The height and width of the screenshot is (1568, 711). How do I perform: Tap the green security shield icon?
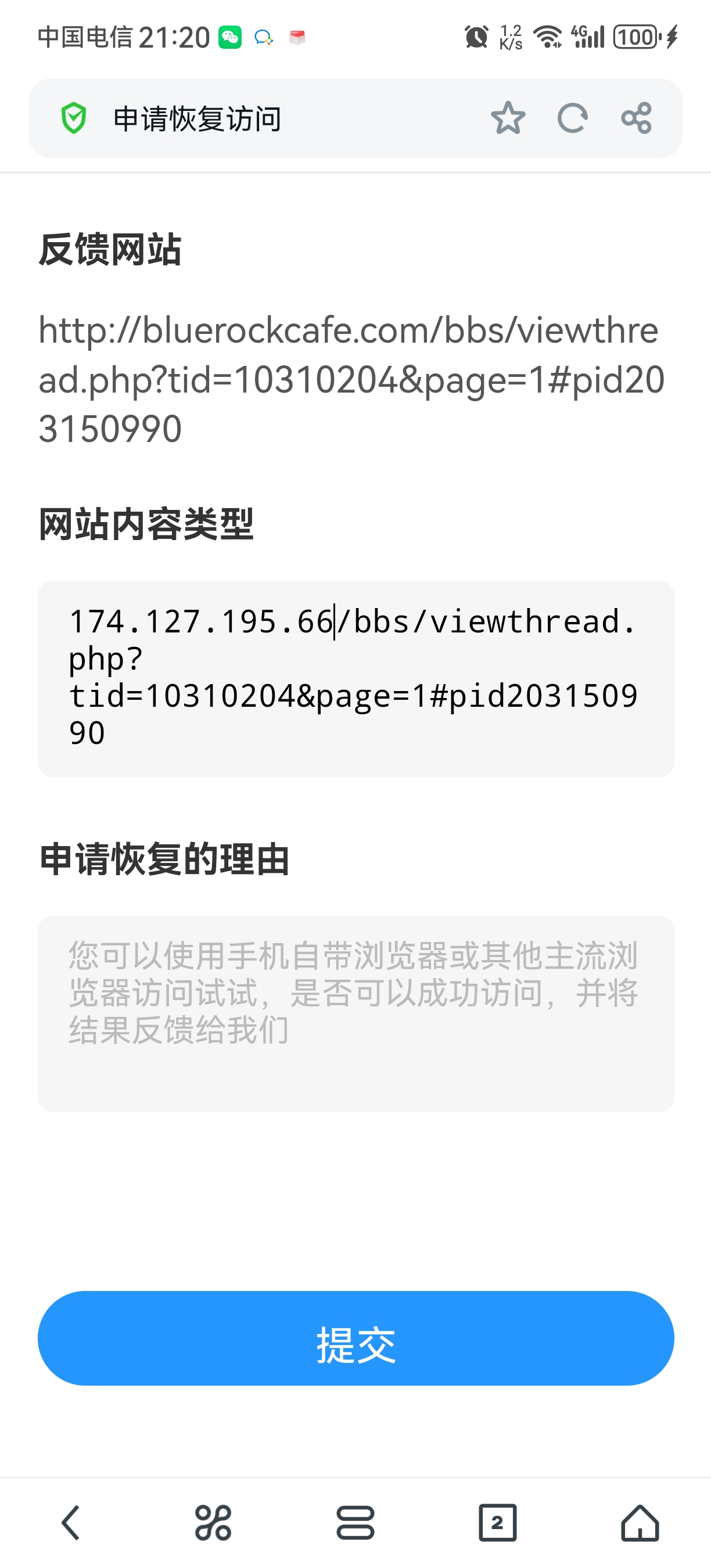(x=74, y=118)
